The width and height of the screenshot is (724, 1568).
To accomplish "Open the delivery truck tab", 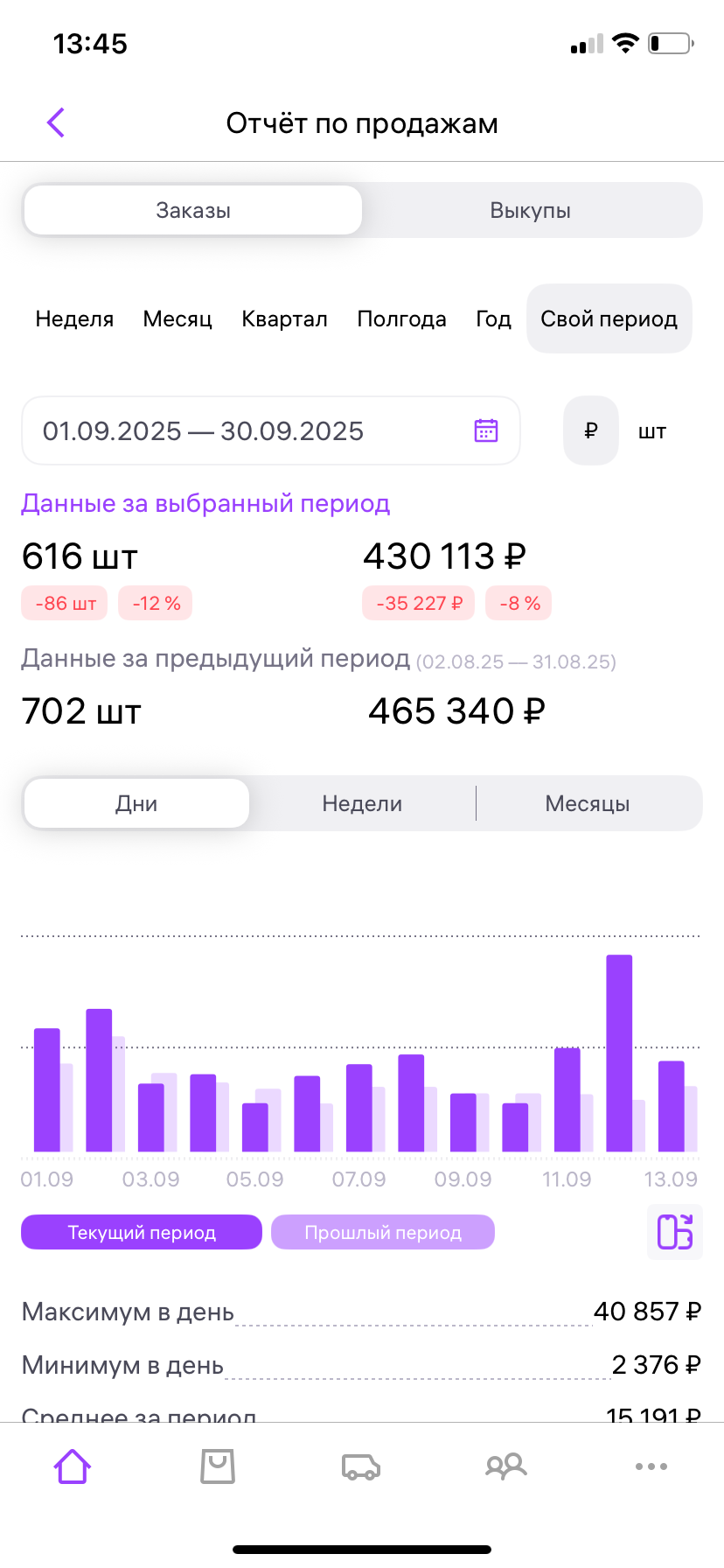I will pos(361,1466).
